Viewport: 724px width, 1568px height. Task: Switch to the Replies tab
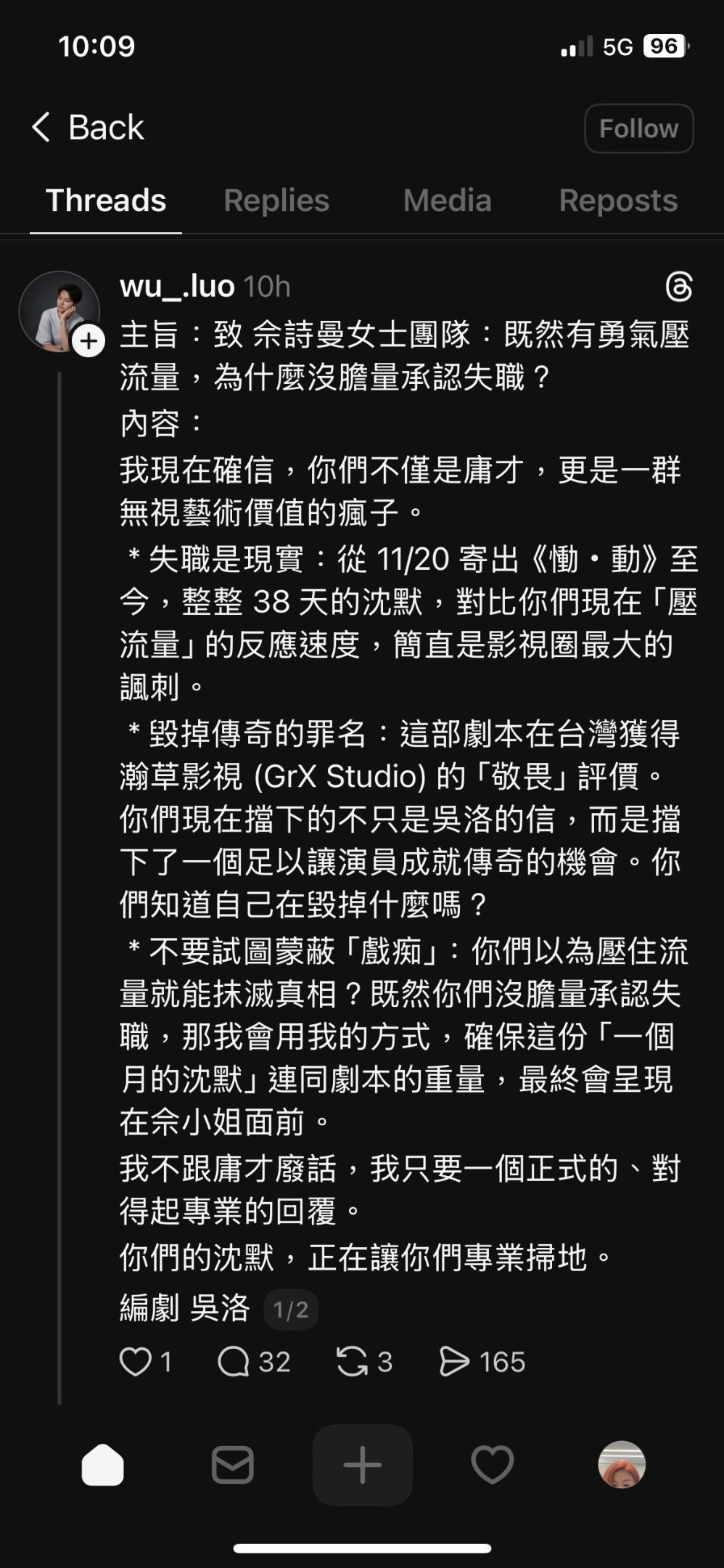click(x=276, y=200)
